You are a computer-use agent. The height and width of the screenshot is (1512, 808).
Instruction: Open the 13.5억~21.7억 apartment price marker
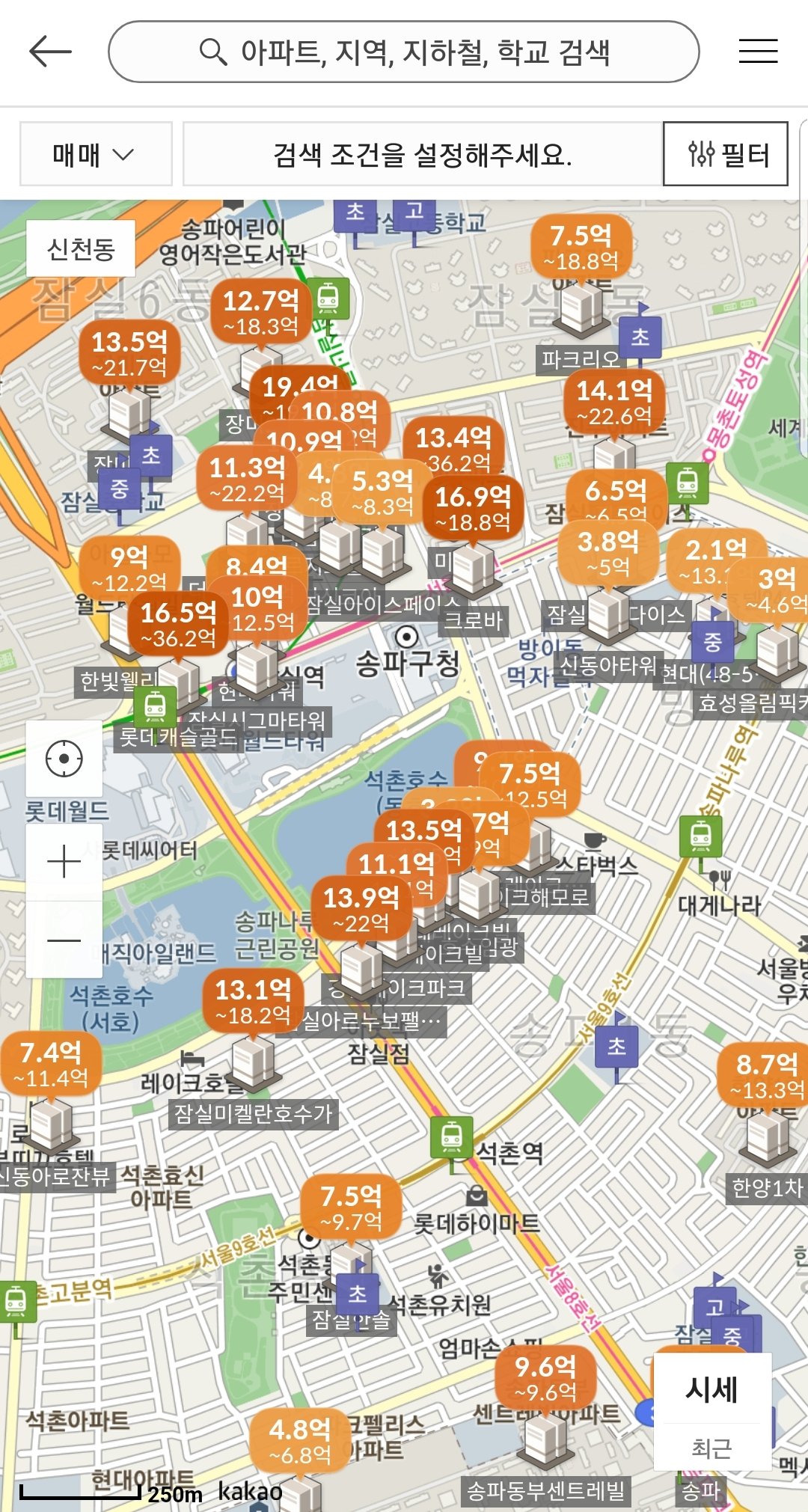coord(129,355)
